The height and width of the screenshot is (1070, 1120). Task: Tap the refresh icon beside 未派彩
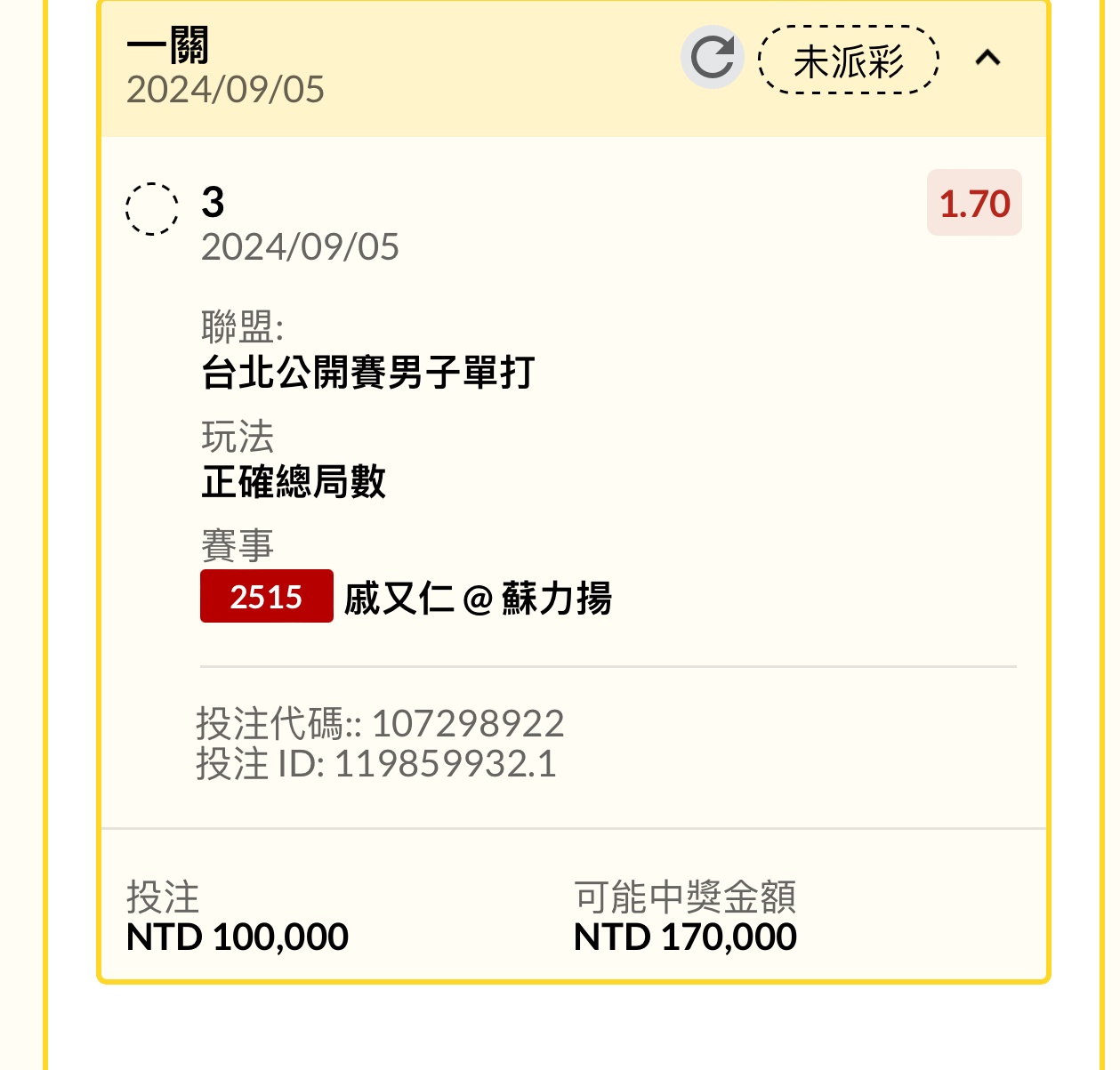coord(712,58)
